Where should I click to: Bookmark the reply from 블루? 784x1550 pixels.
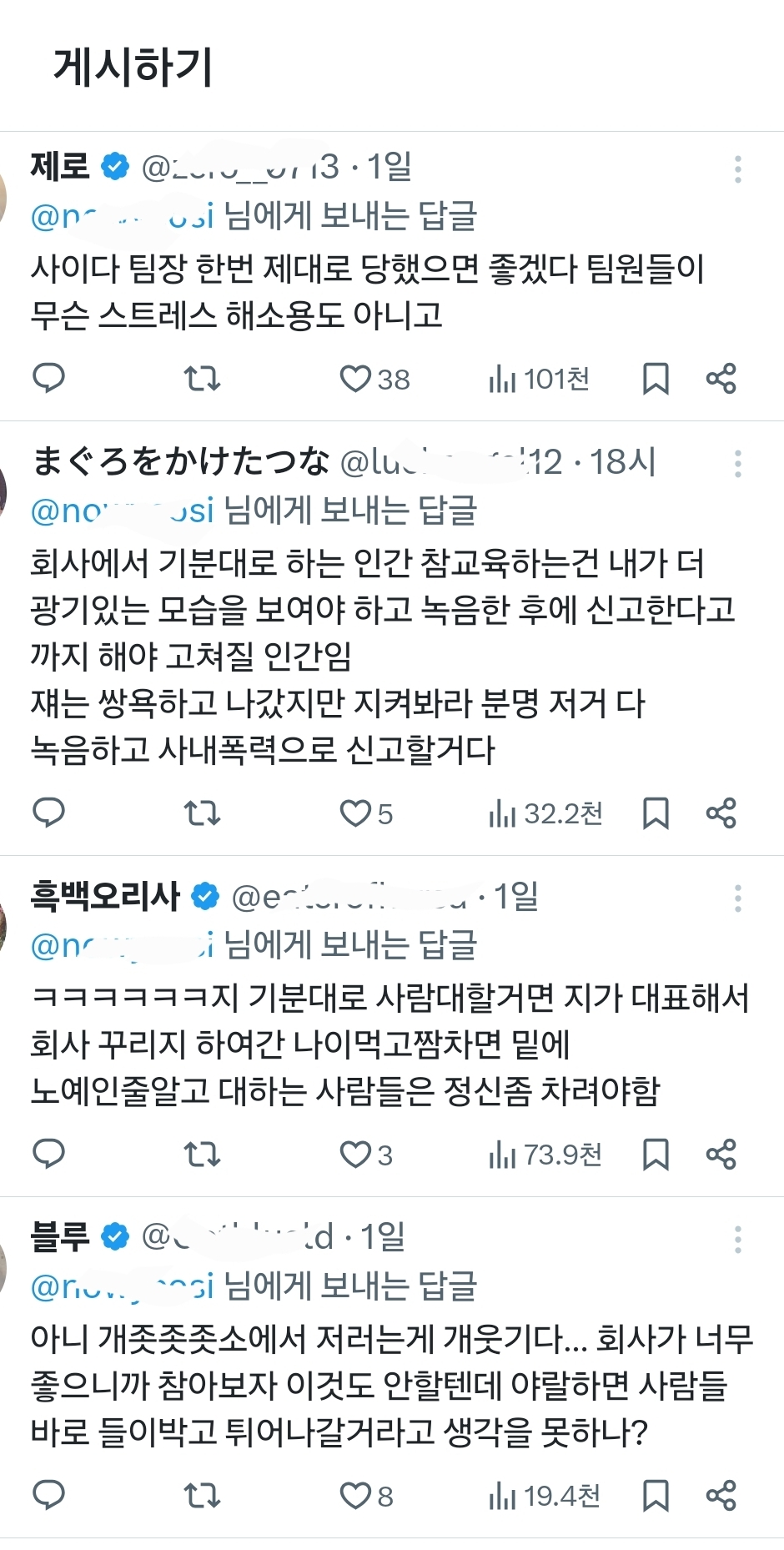656,1495
